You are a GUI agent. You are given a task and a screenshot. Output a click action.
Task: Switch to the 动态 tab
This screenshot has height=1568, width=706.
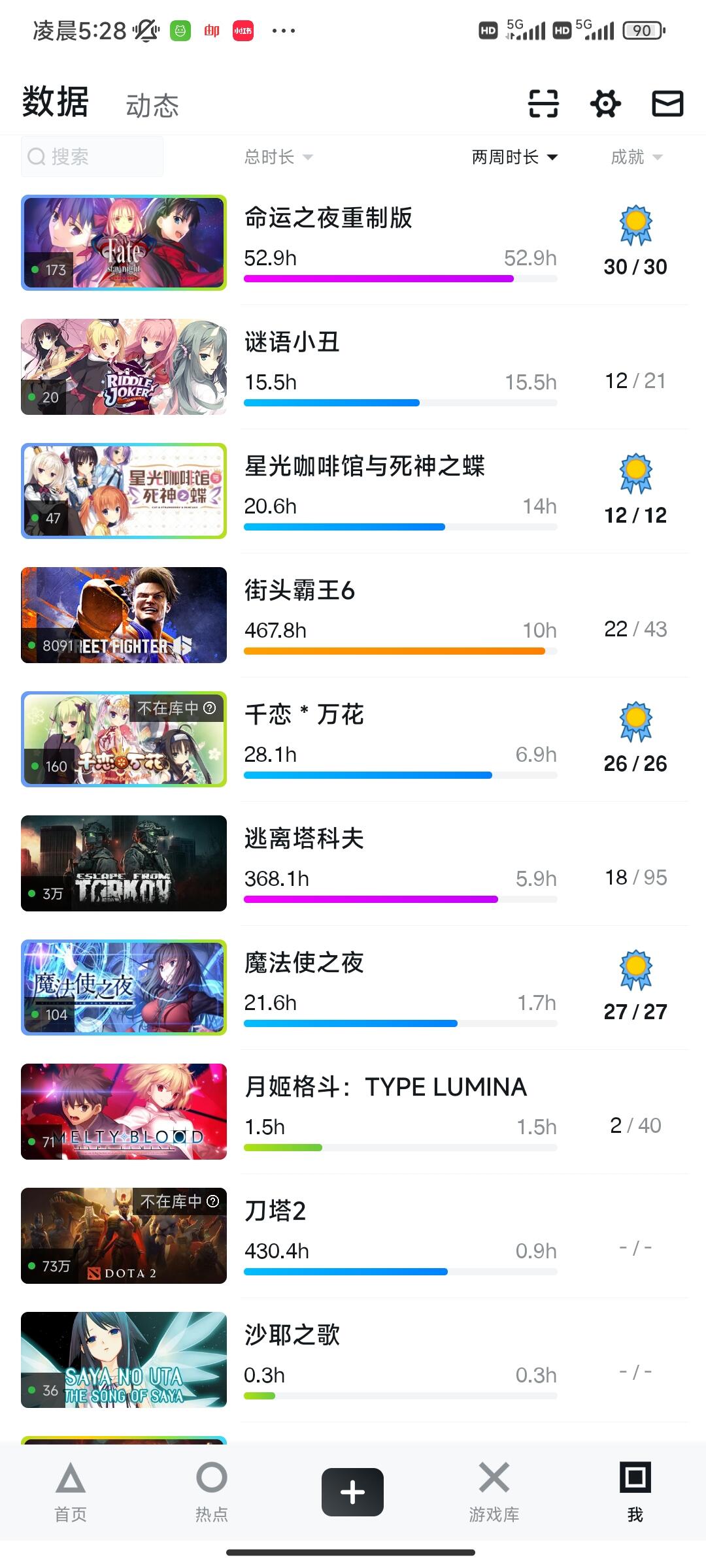(x=152, y=105)
